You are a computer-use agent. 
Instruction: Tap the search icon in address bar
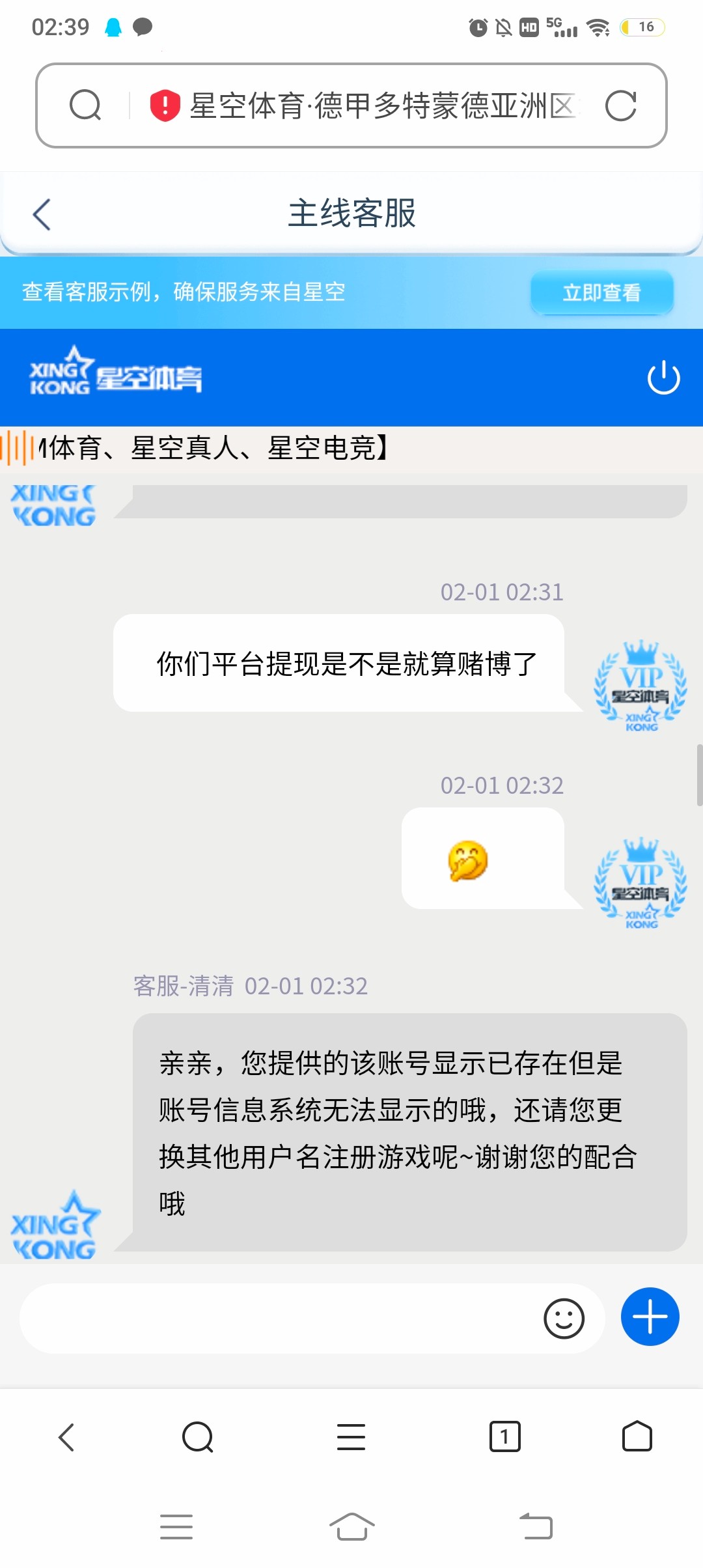(85, 105)
